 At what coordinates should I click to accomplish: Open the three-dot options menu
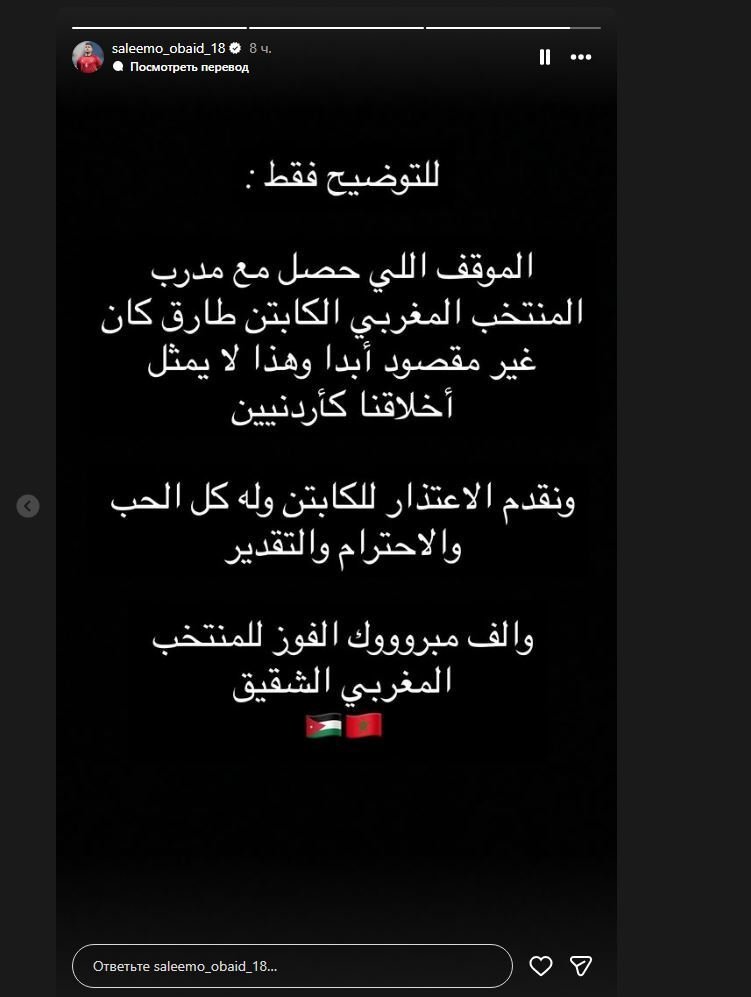click(581, 57)
